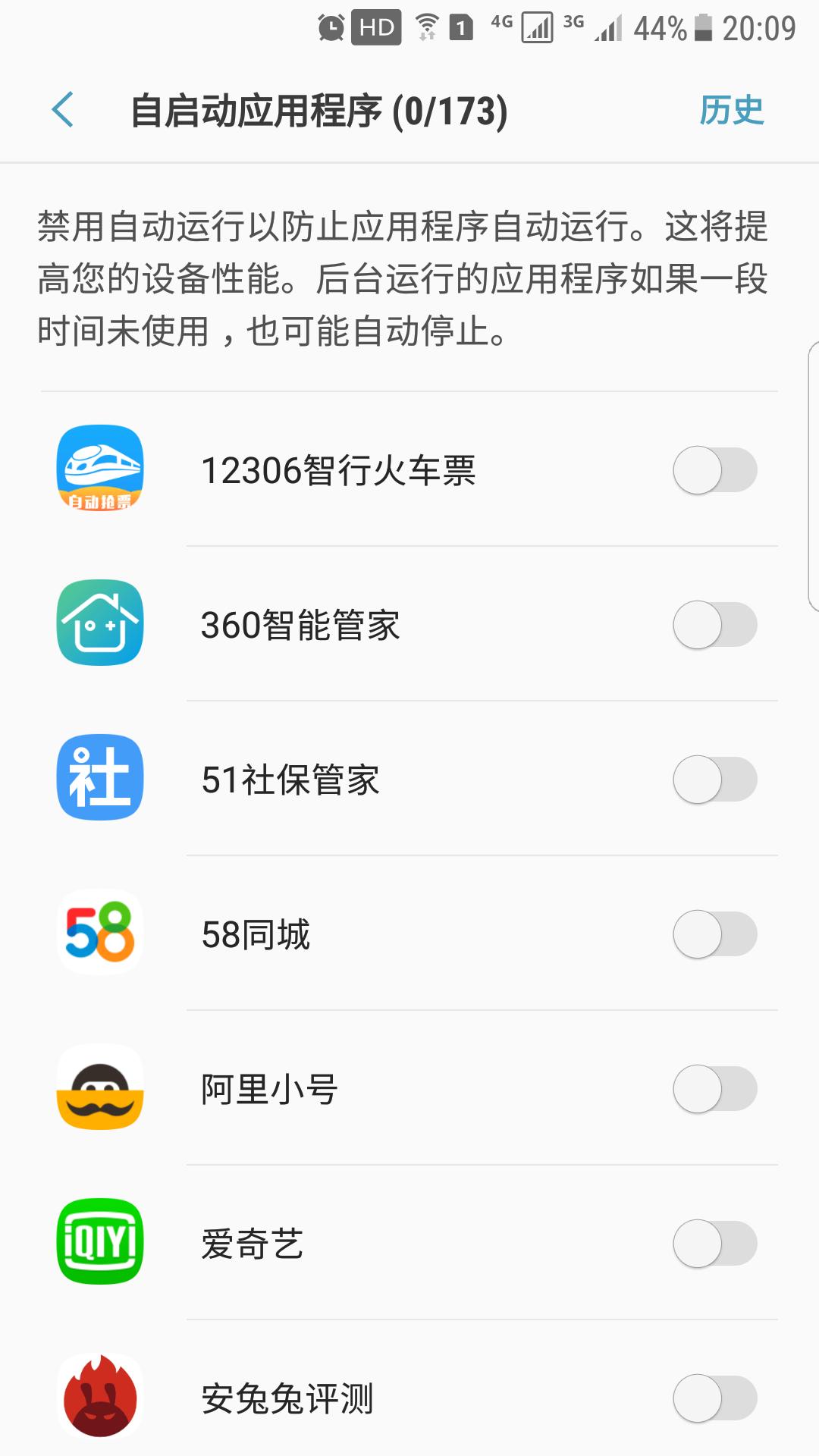Tap the 爱奇艺 iQIYI app icon
This screenshot has height=1456, width=819.
coord(99,1244)
